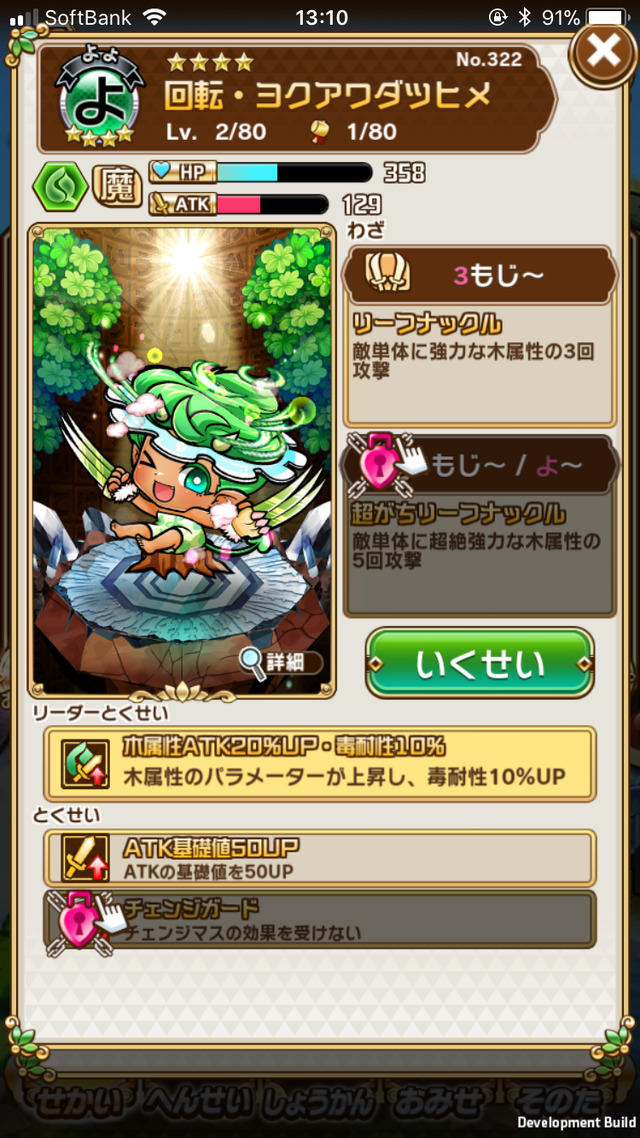Open the ATK基礎値50UP trait
The image size is (640, 1138).
(320, 857)
